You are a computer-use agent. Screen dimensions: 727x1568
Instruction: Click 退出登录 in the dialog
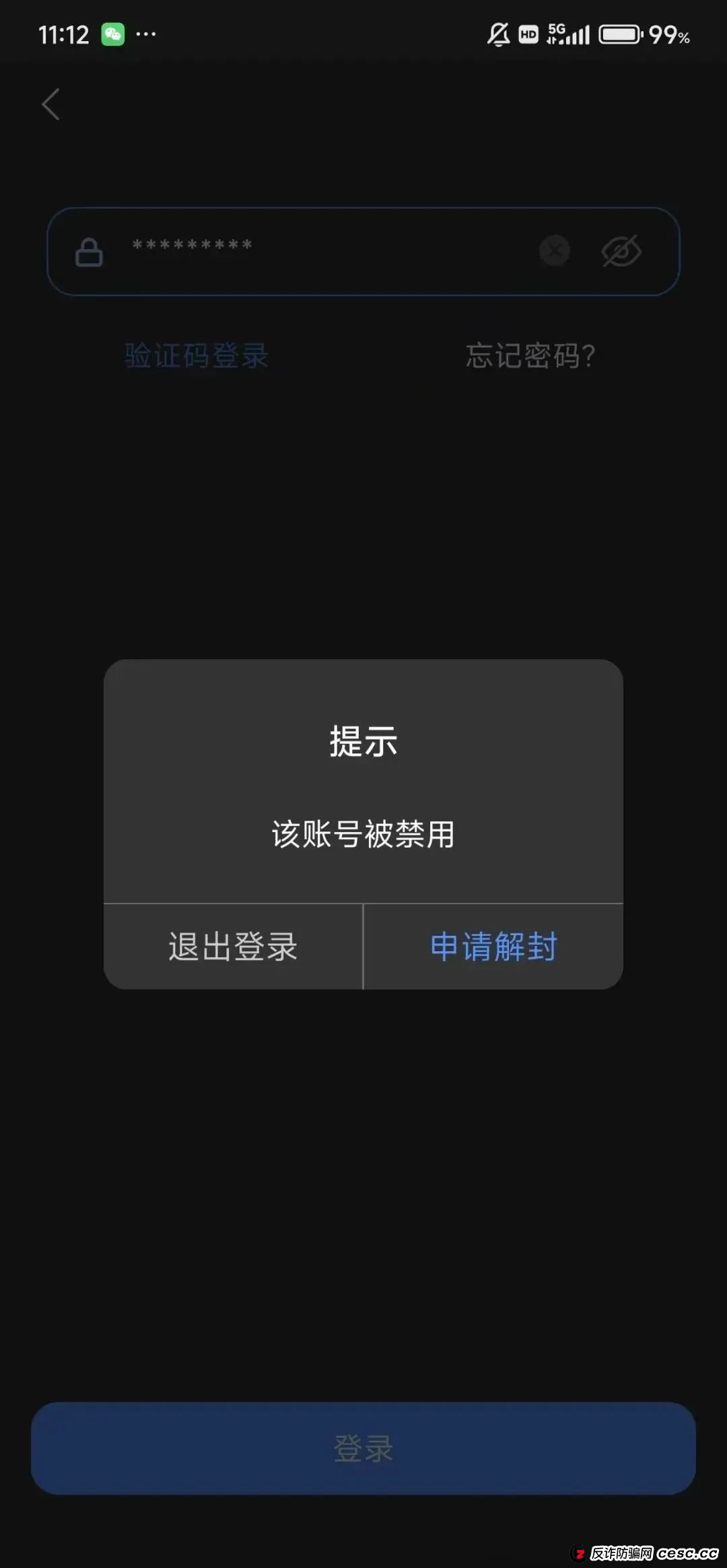[x=232, y=947]
